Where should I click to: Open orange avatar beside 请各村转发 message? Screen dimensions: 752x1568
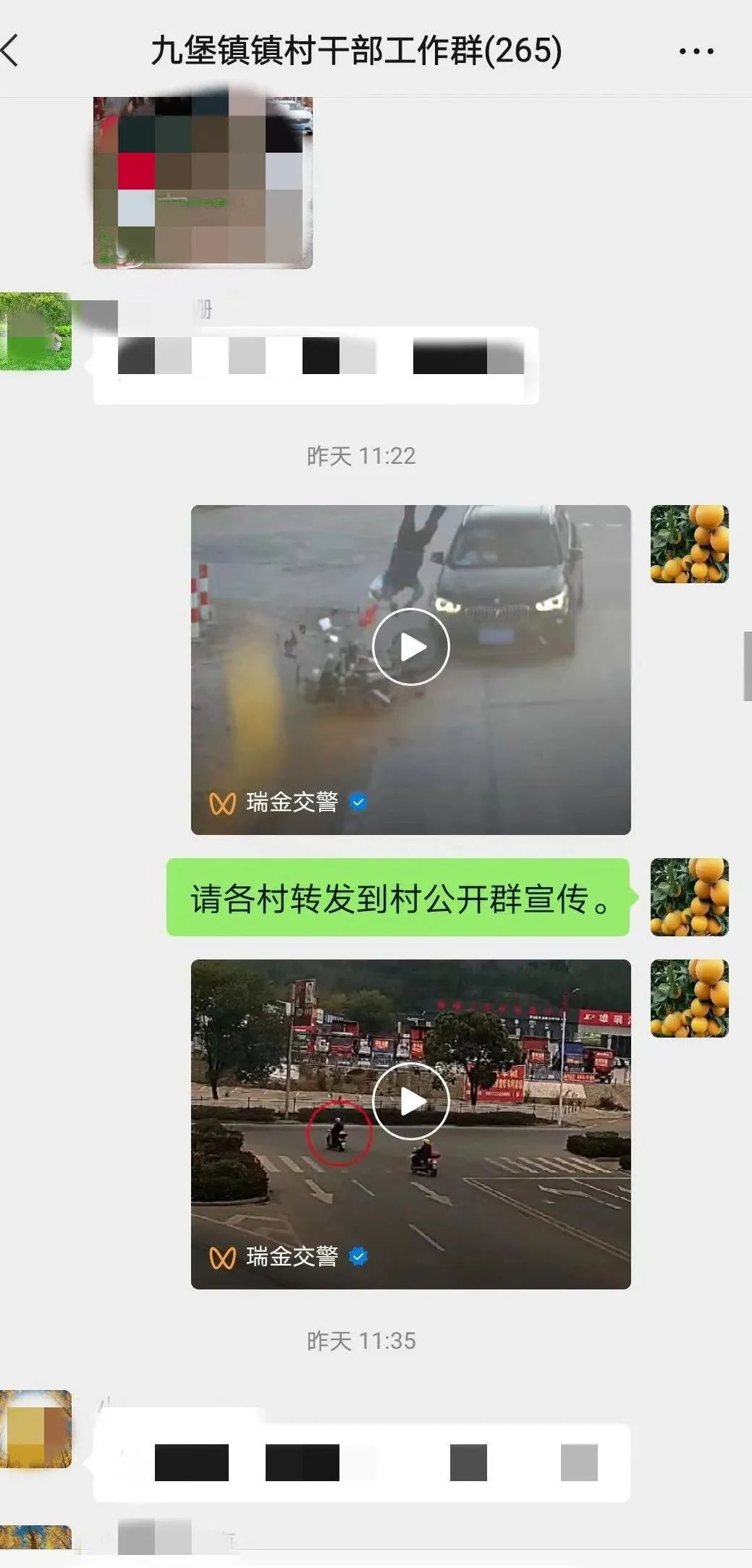click(x=689, y=897)
